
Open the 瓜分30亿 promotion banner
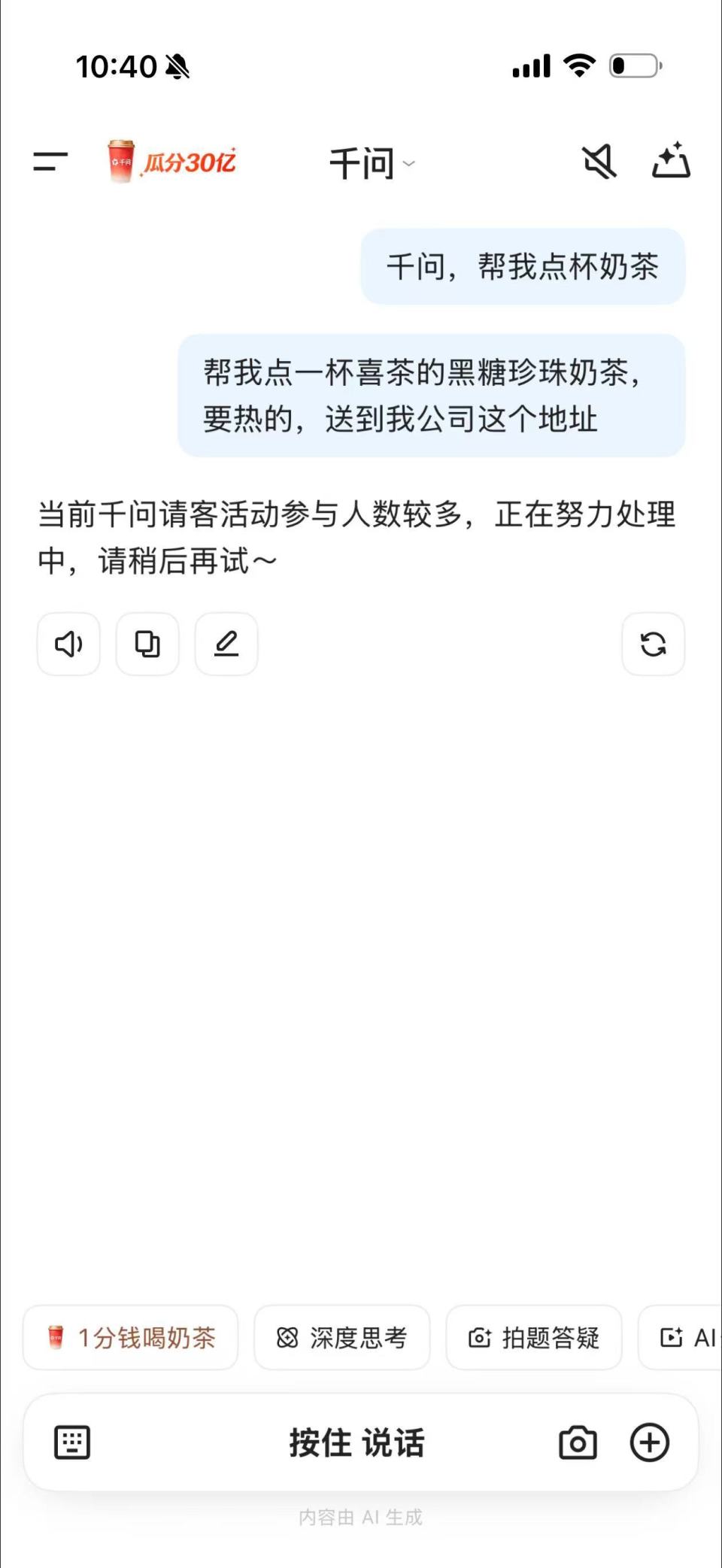(x=190, y=161)
